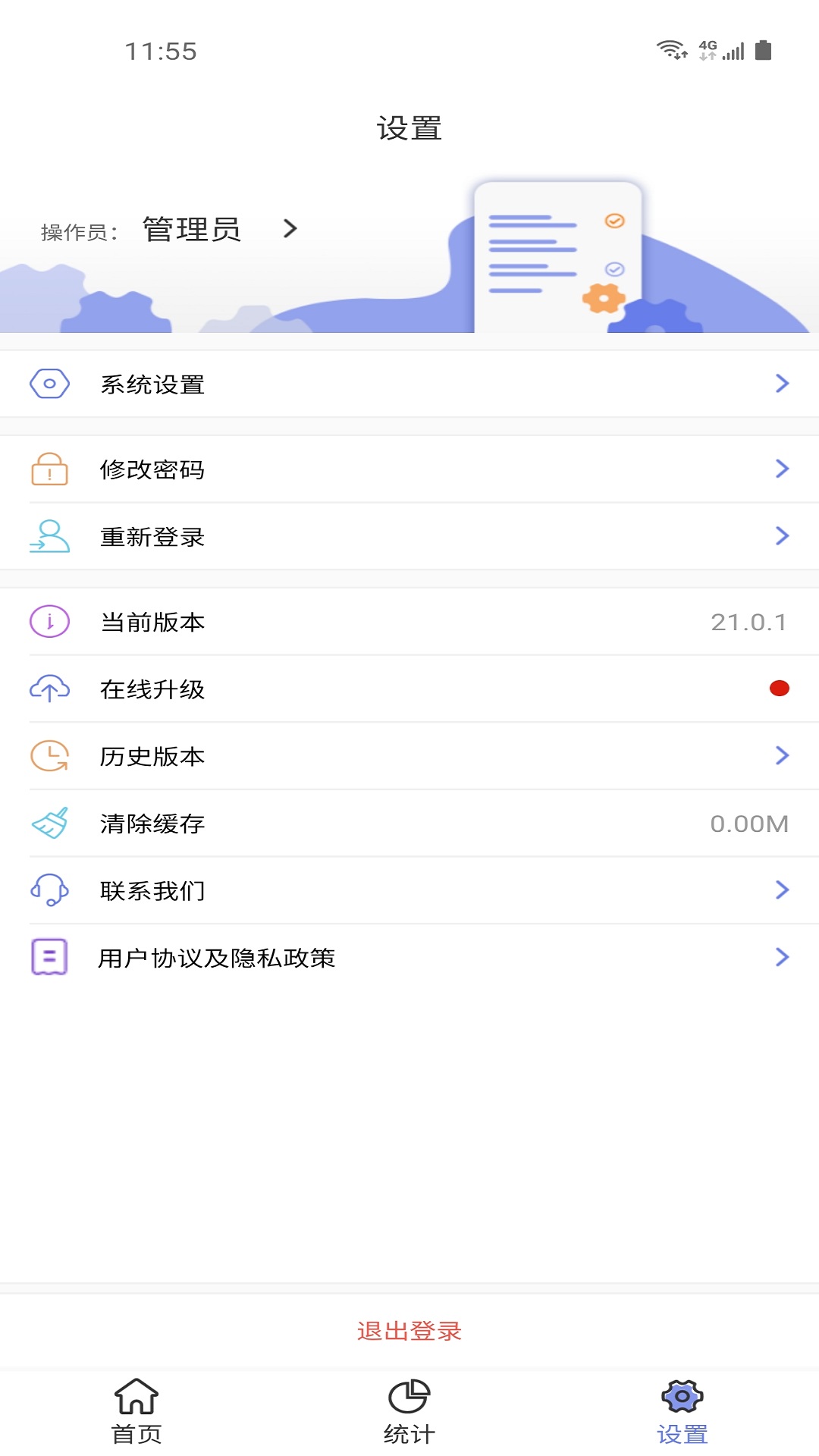
Task: Tap the 清除缓存 broom icon
Action: 49,823
